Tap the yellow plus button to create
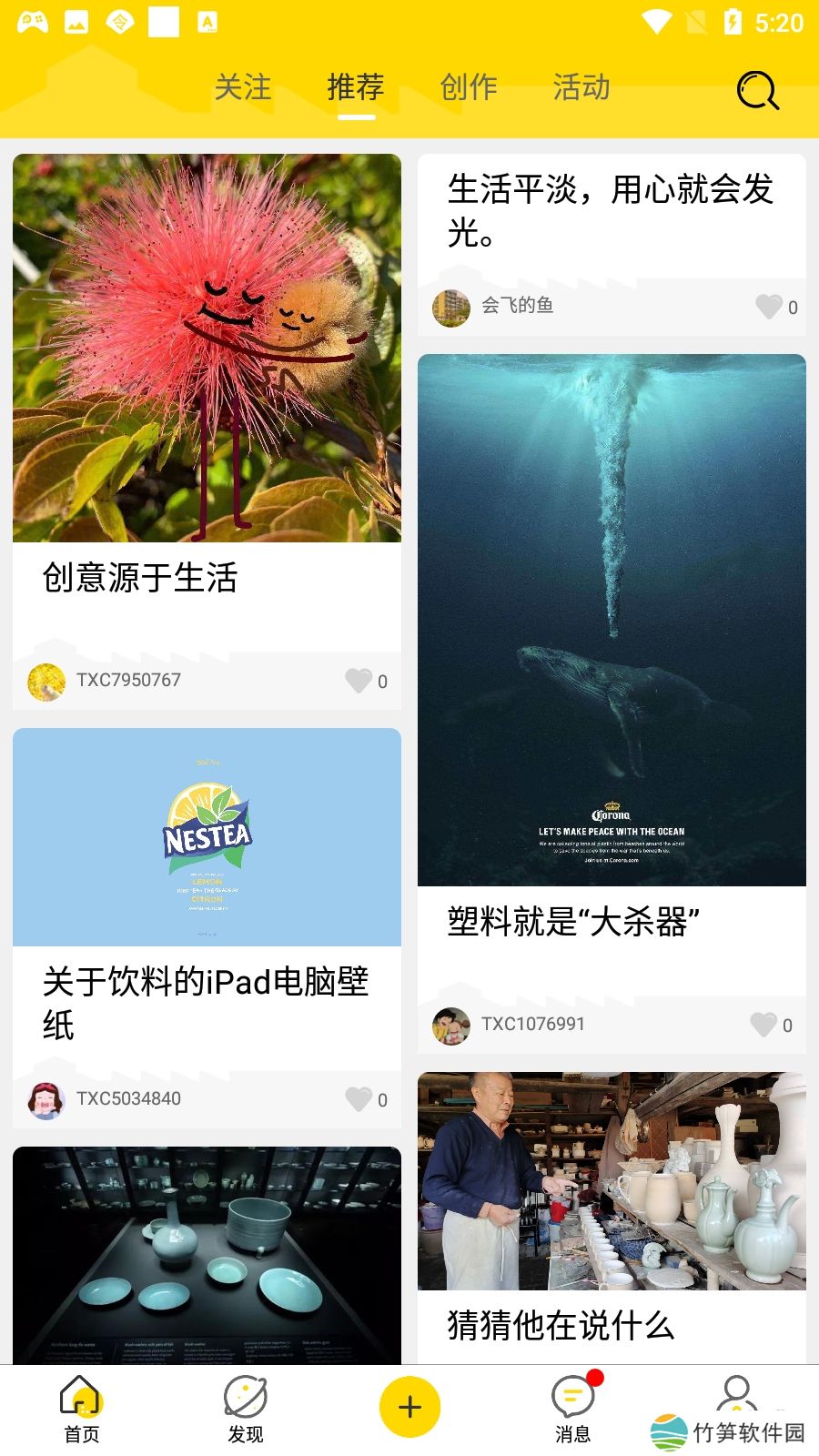The width and height of the screenshot is (819, 1456). [409, 1407]
